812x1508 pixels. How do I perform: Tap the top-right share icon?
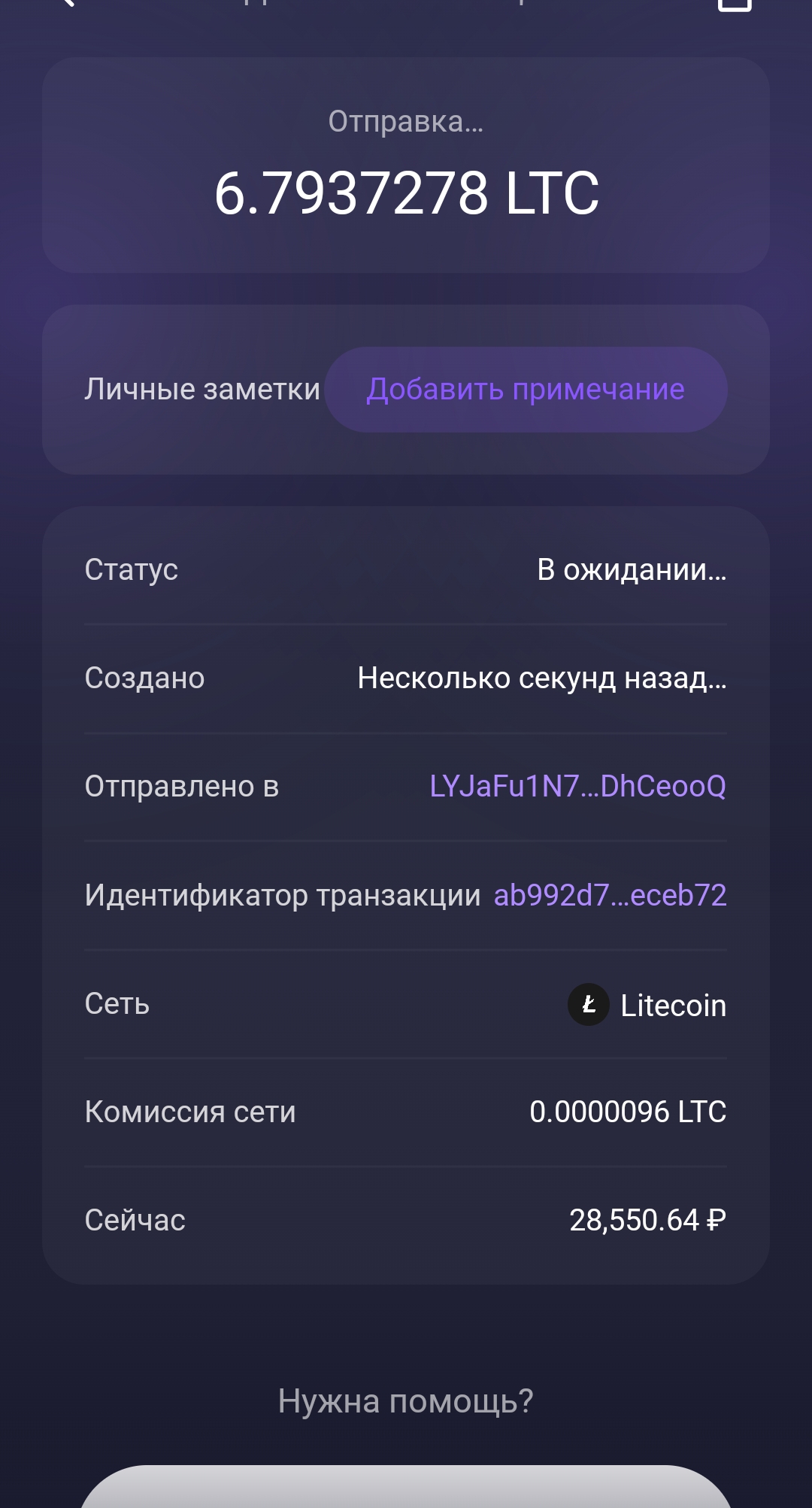pyautogui.click(x=735, y=4)
